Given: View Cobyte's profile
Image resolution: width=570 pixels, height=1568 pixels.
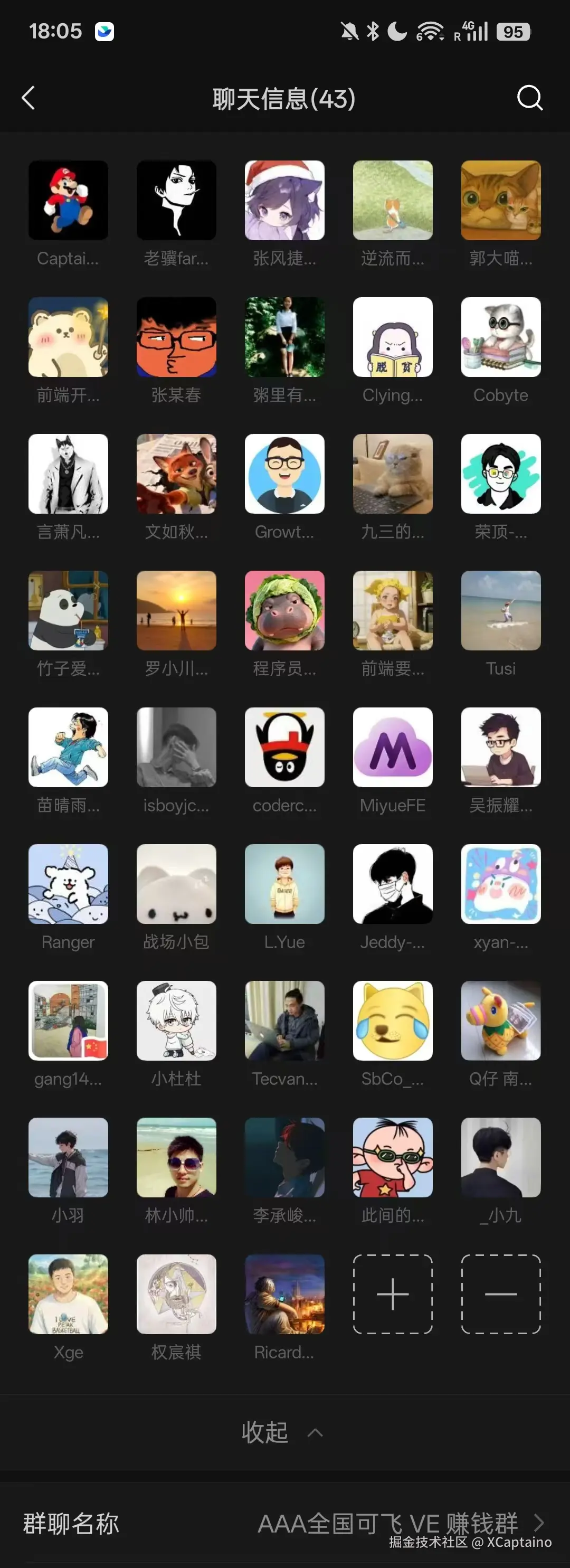Looking at the screenshot, I should [501, 337].
